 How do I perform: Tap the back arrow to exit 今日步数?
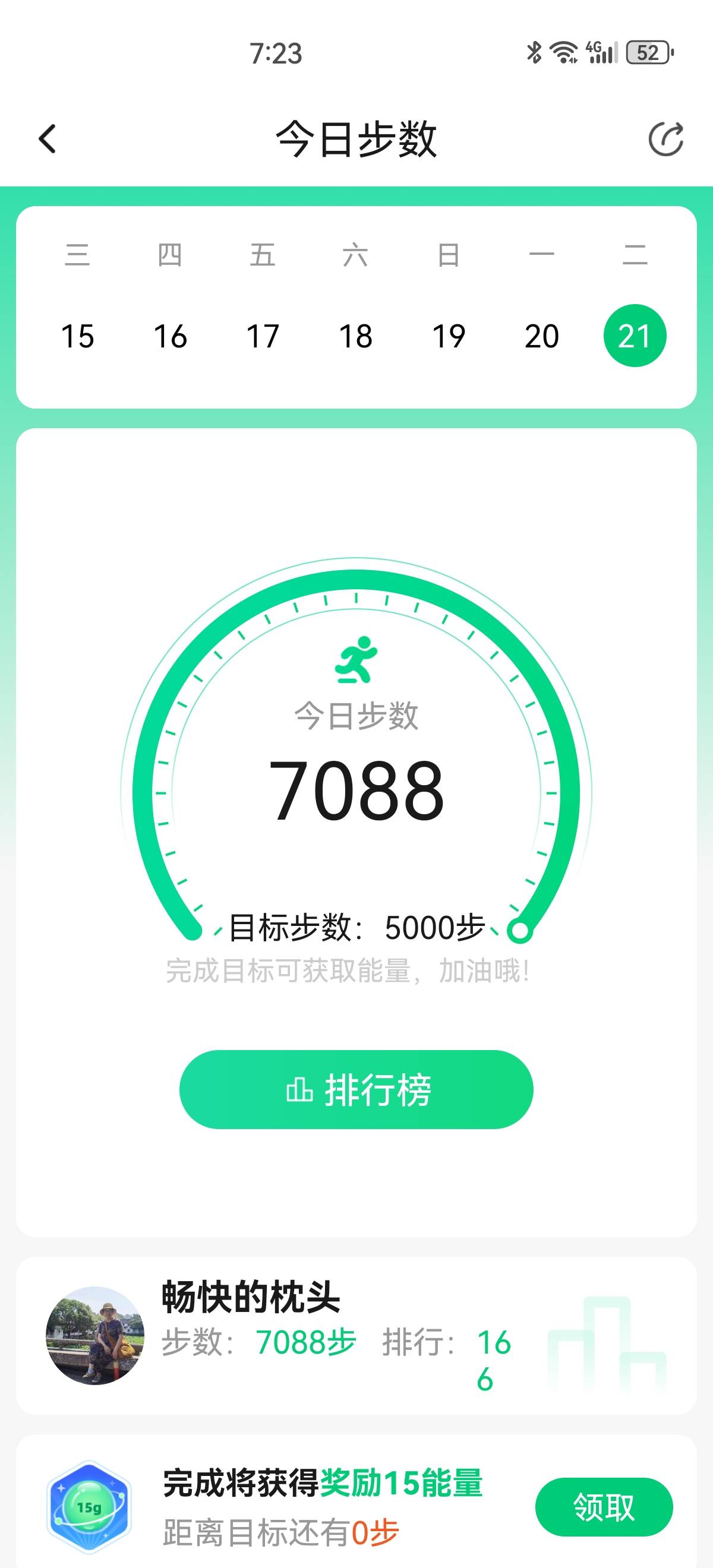click(x=46, y=139)
